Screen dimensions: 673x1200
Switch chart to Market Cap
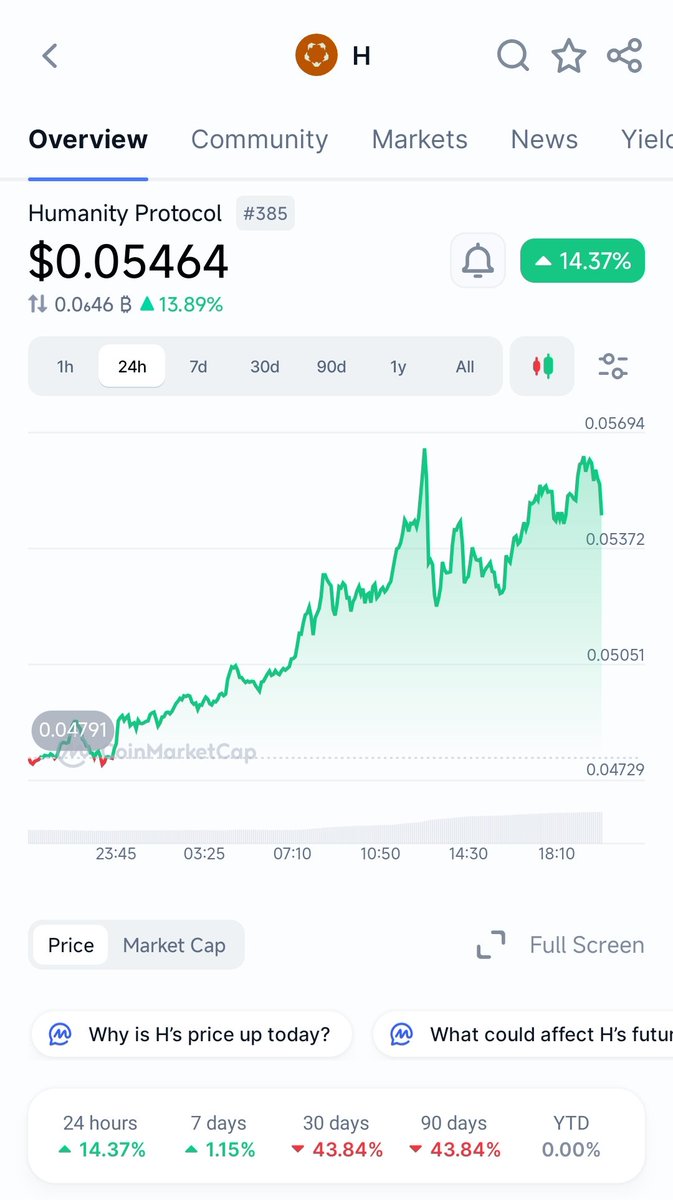tap(174, 945)
